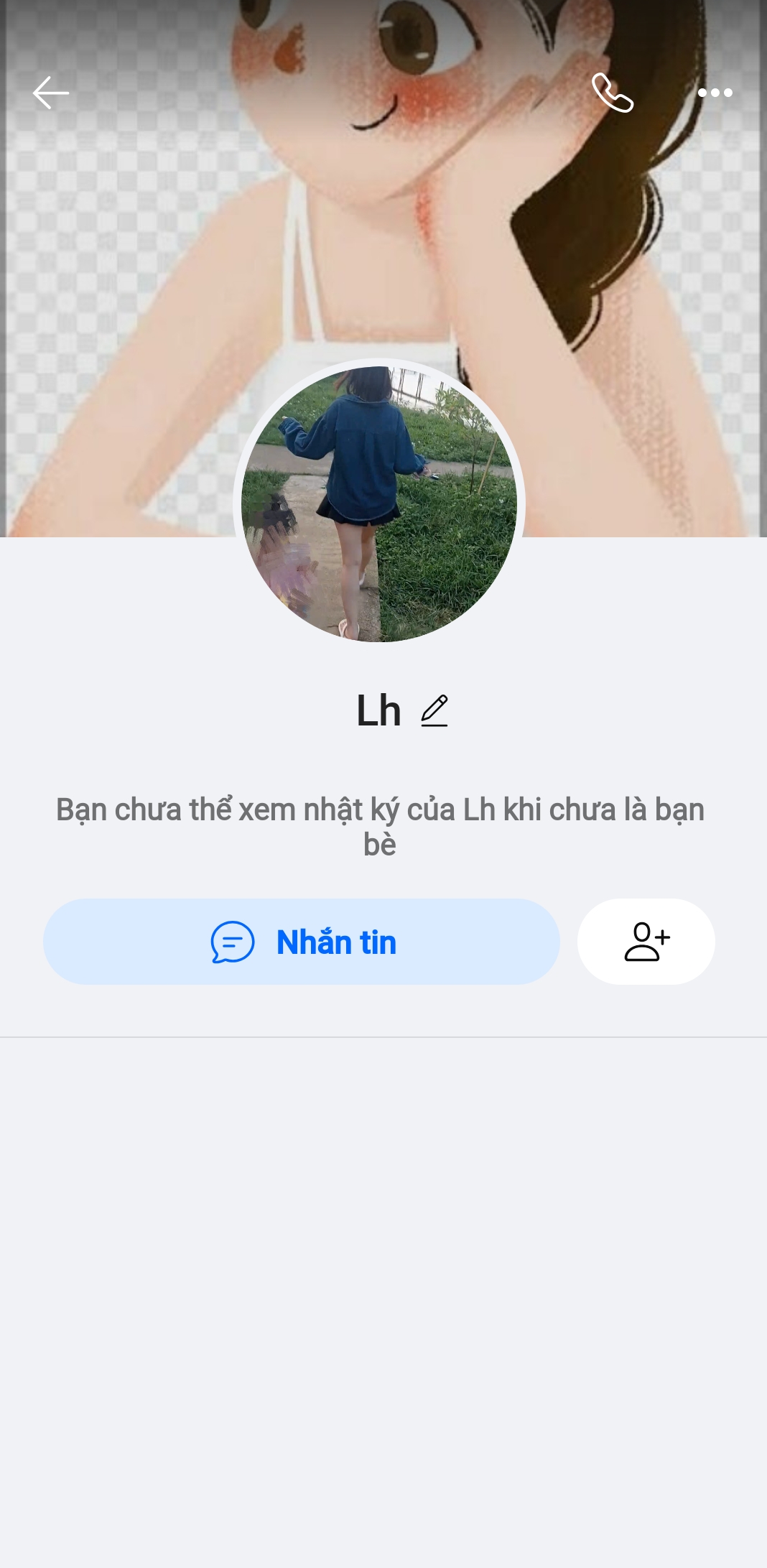Select the name label Lh
The image size is (767, 1568).
379,710
